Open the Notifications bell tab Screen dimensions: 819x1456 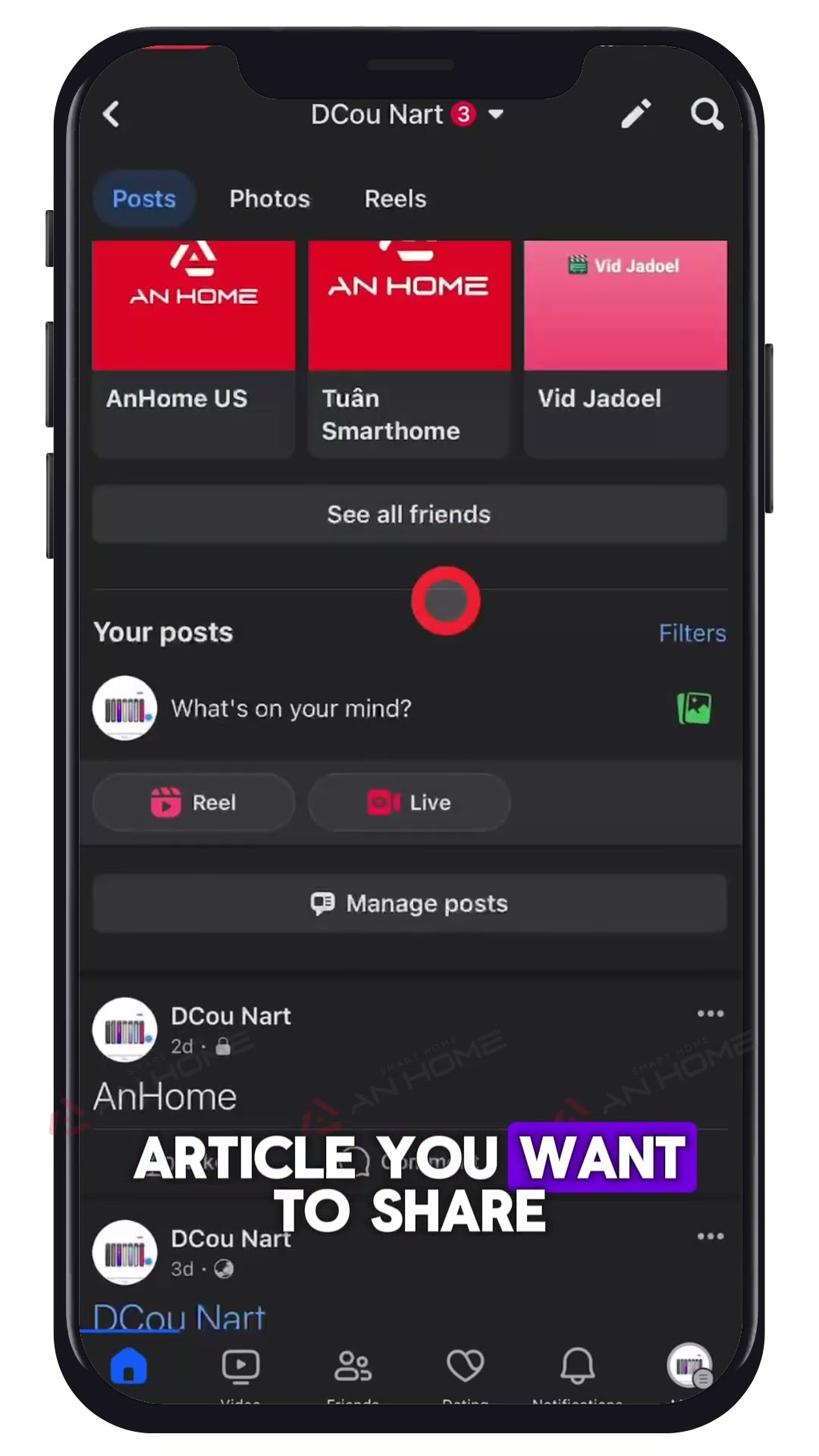577,1366
